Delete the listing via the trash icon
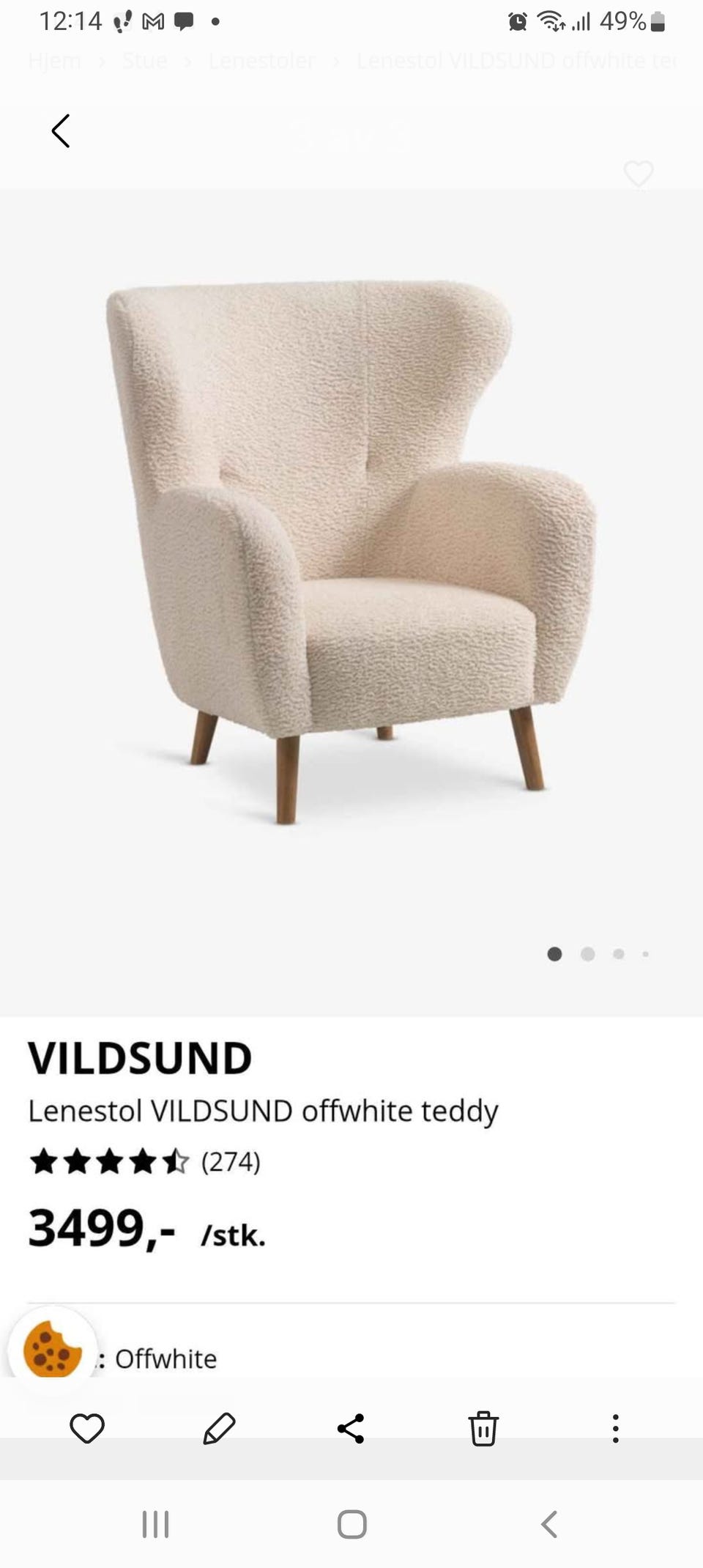Image resolution: width=703 pixels, height=1568 pixels. tap(483, 1427)
